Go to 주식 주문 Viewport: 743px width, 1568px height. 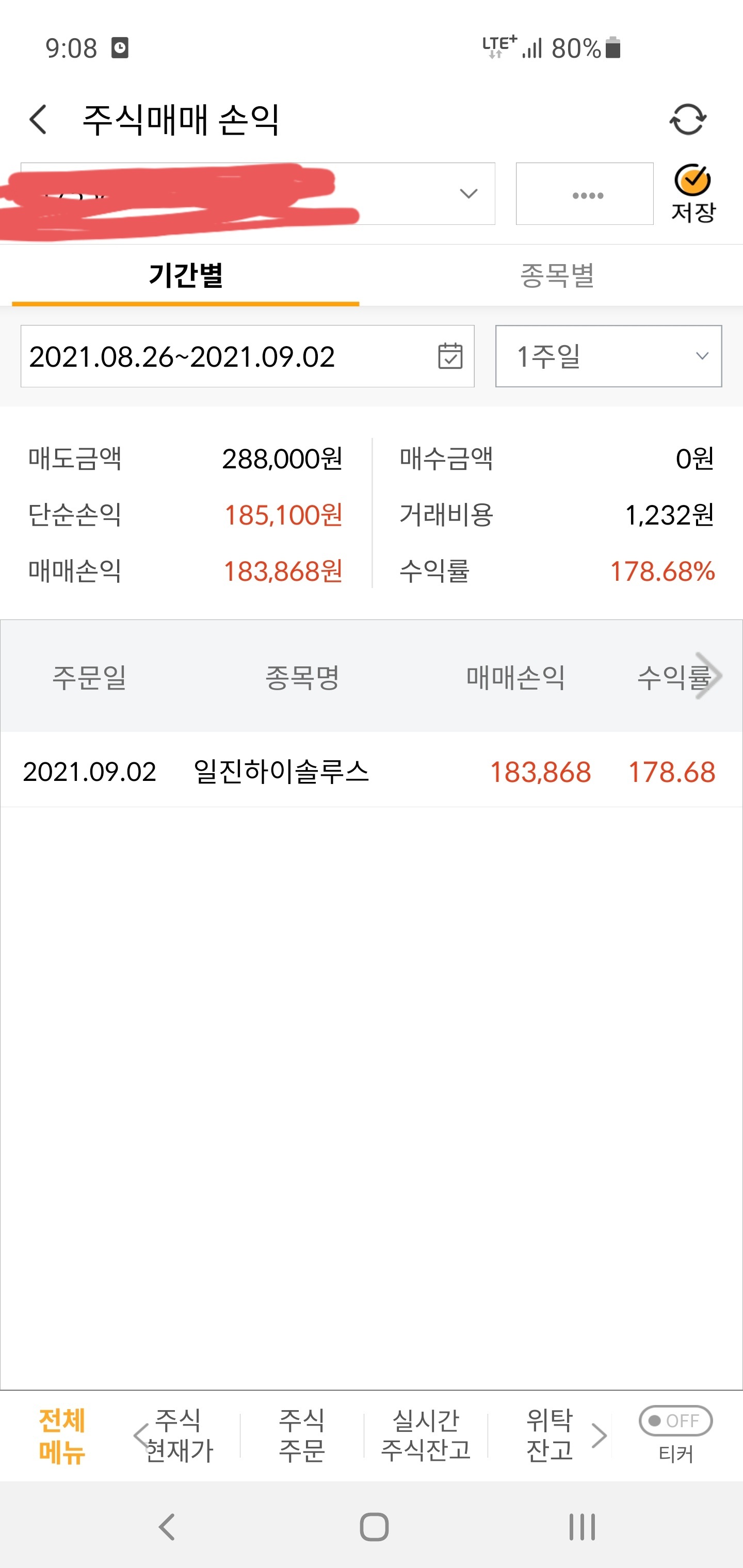301,1436
